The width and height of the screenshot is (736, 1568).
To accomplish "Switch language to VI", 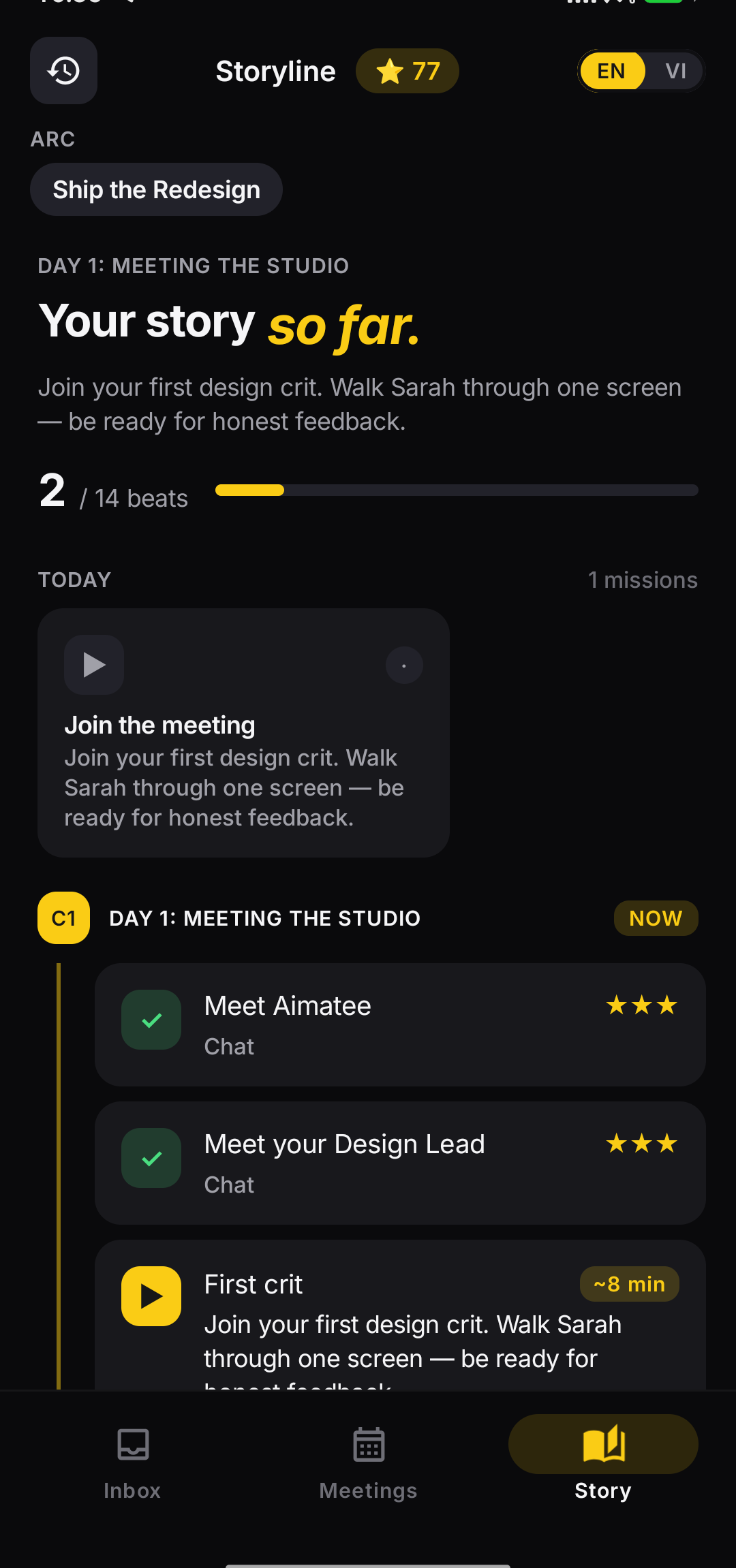I will 675,71.
